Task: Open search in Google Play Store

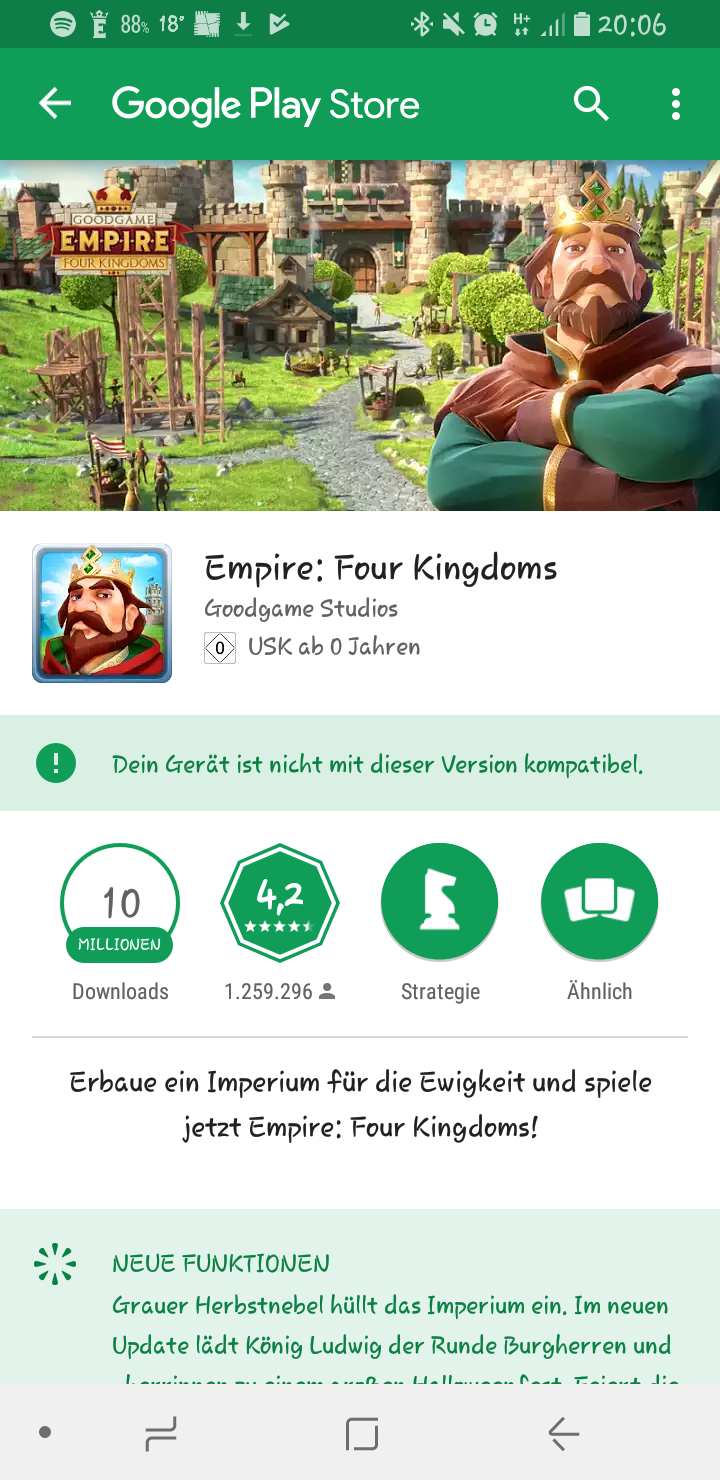Action: point(590,104)
